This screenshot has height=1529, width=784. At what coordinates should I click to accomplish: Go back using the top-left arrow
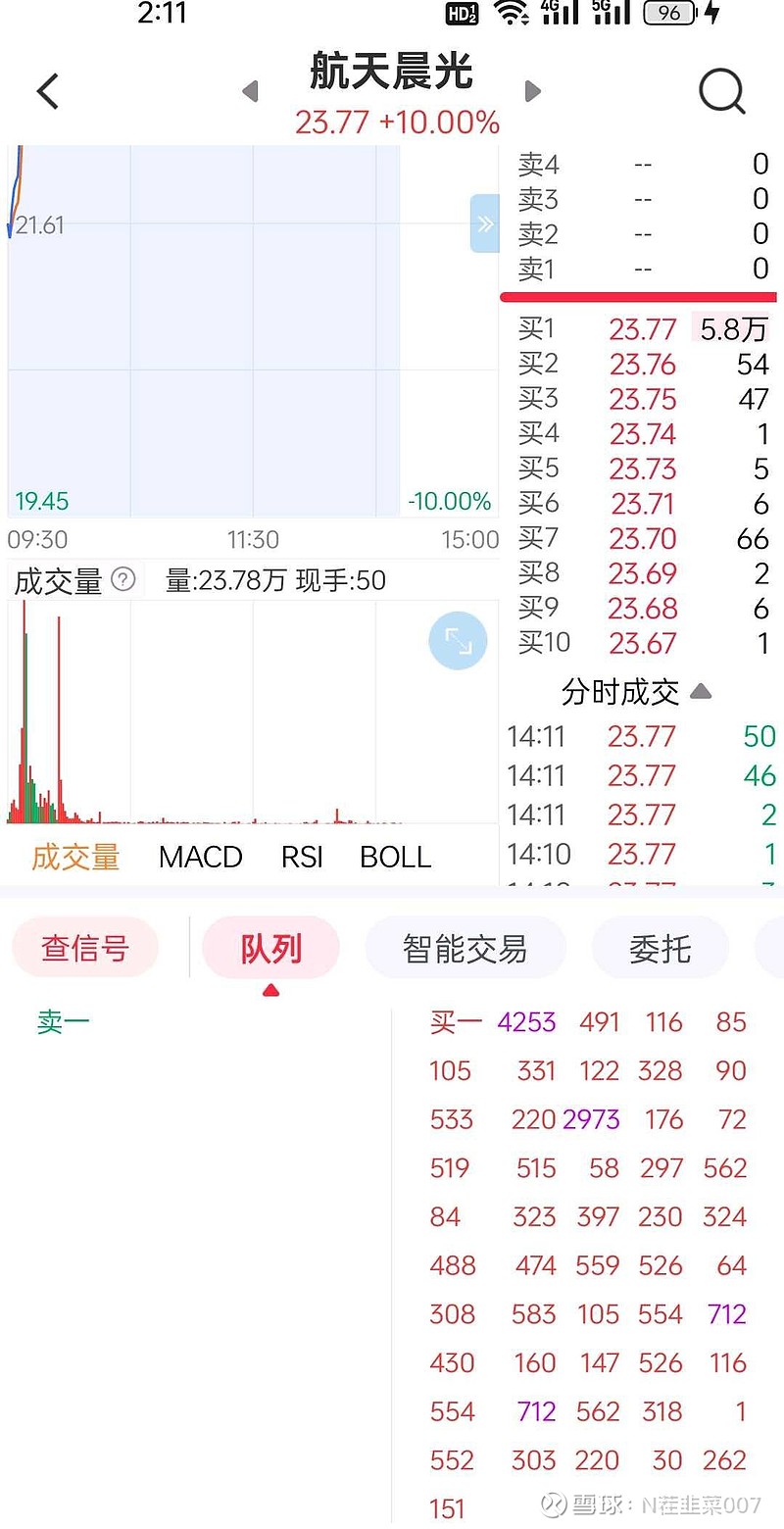click(x=48, y=91)
